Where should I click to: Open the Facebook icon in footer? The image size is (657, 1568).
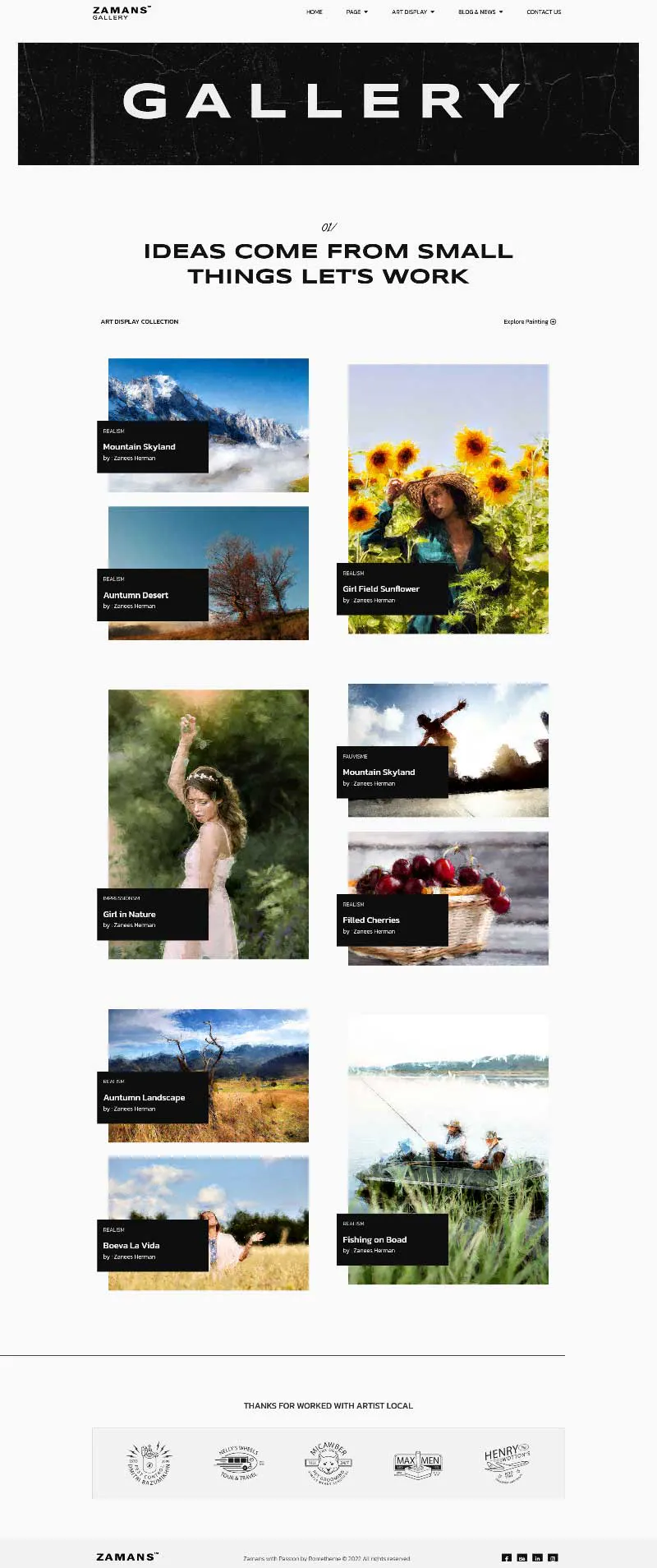507,1558
